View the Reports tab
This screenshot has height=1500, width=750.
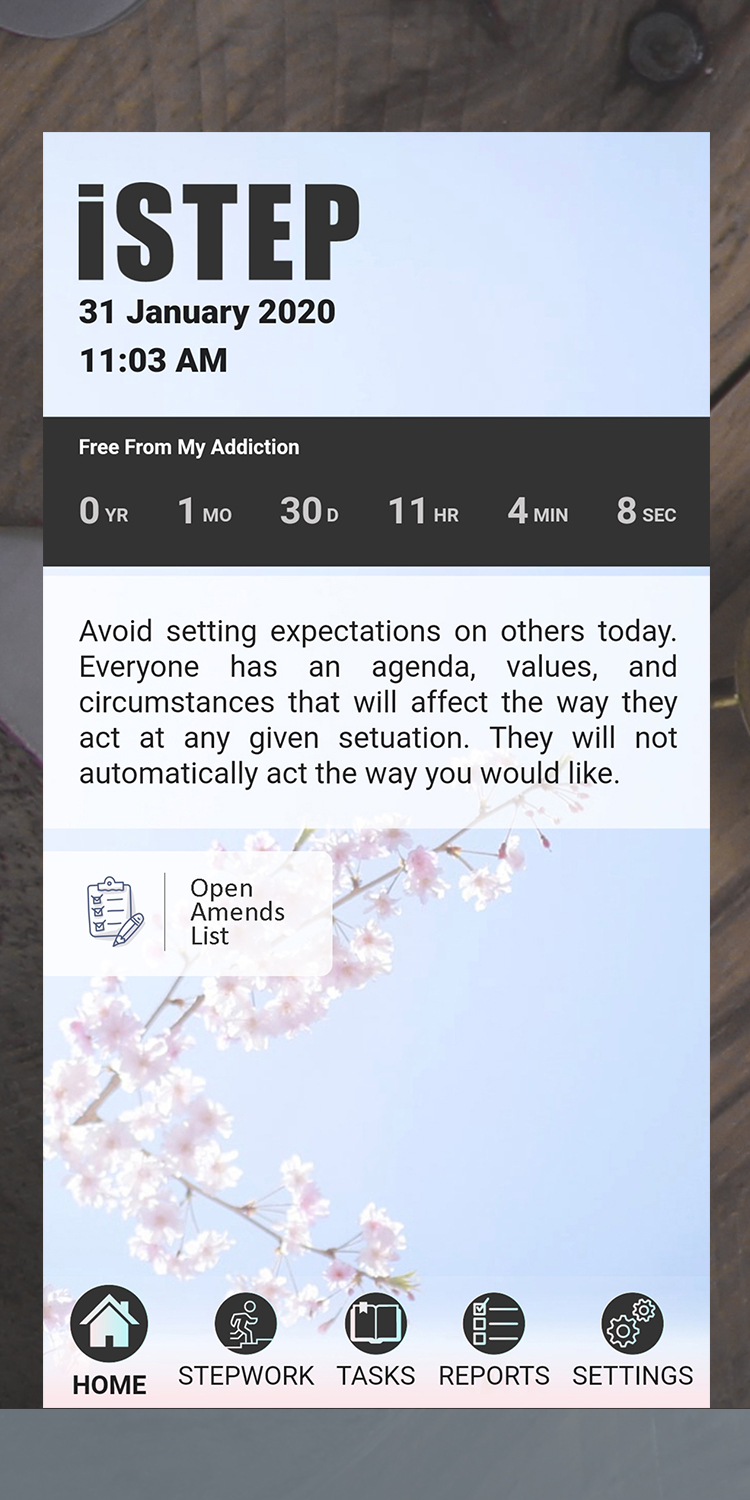pos(494,1340)
